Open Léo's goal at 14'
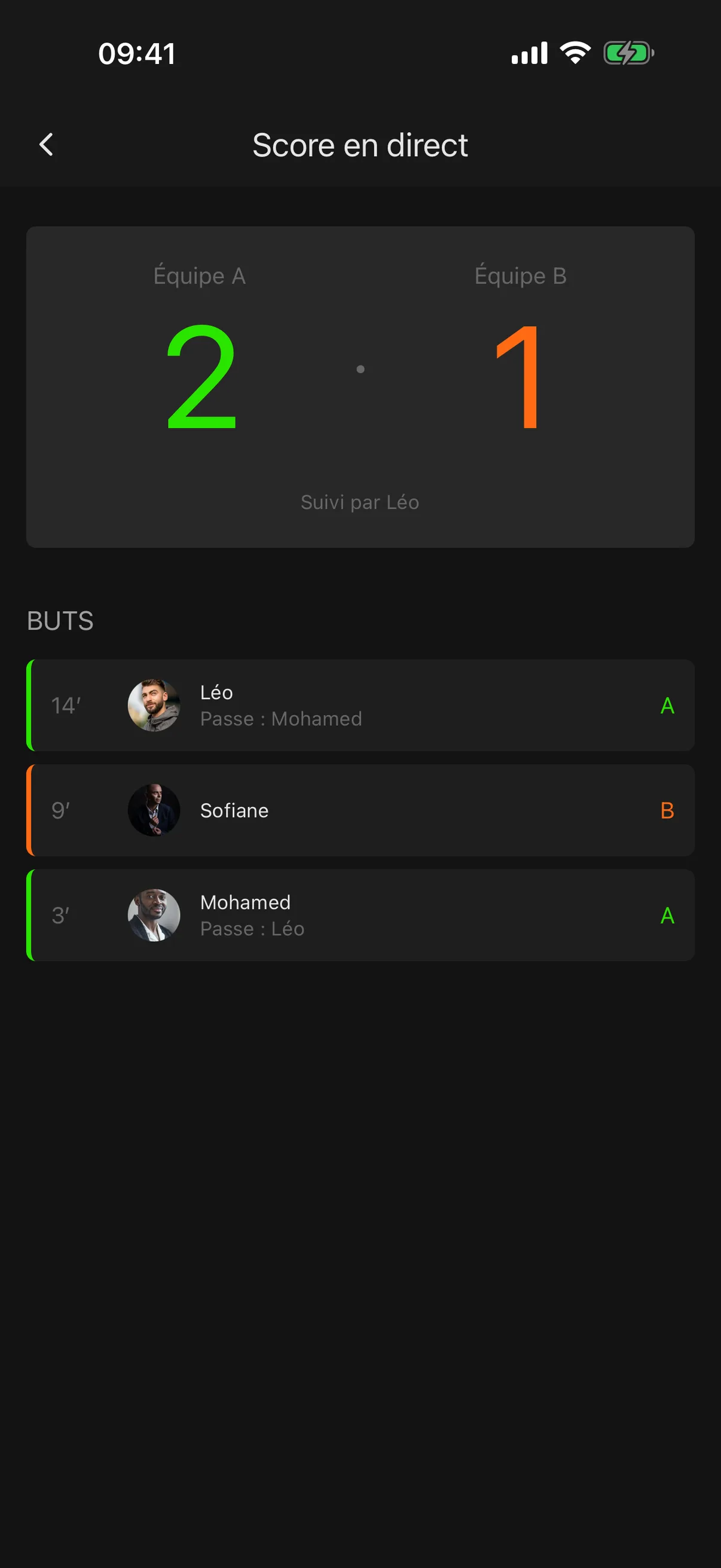Viewport: 721px width, 1568px height. coord(360,705)
